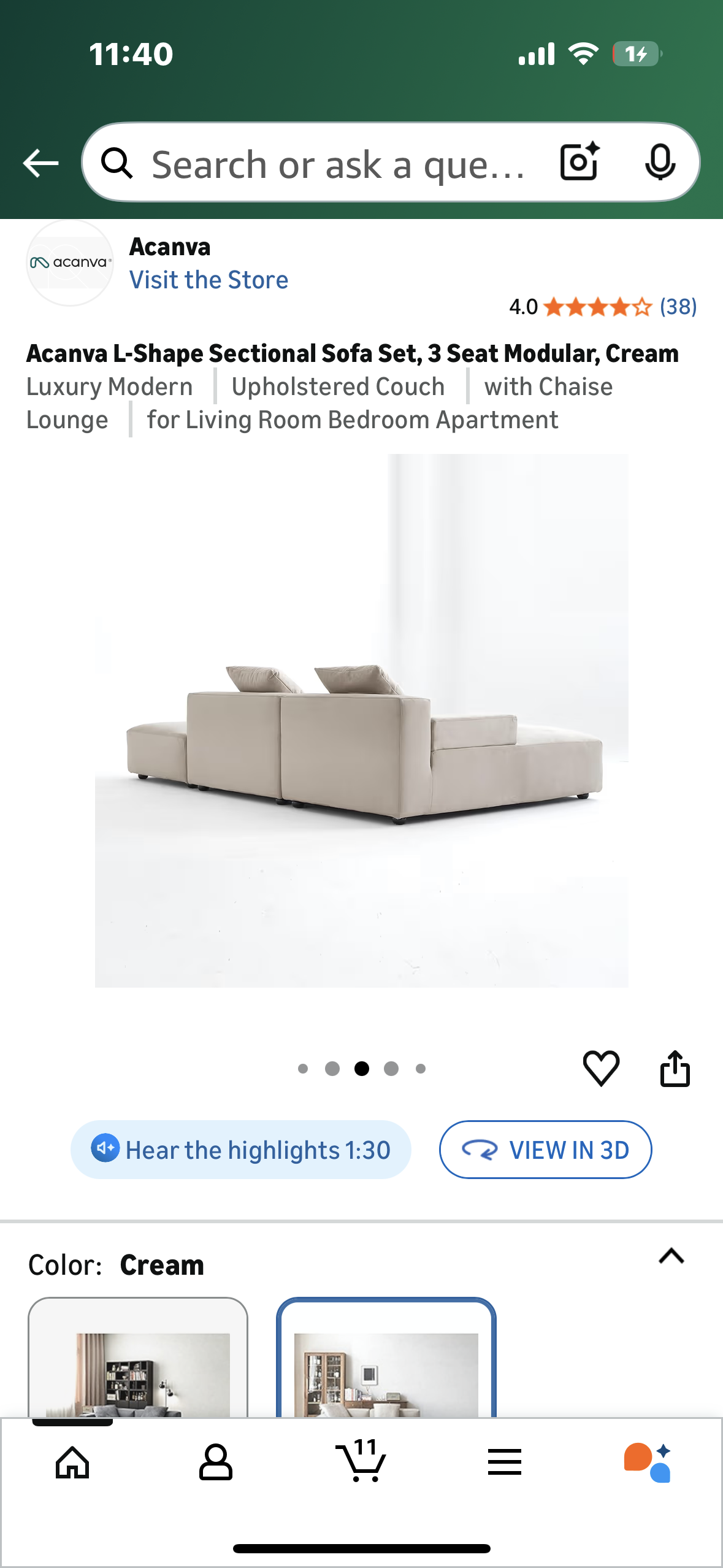Screen dimensions: 723x1568
Task: Go back using the arrow icon
Action: [39, 163]
